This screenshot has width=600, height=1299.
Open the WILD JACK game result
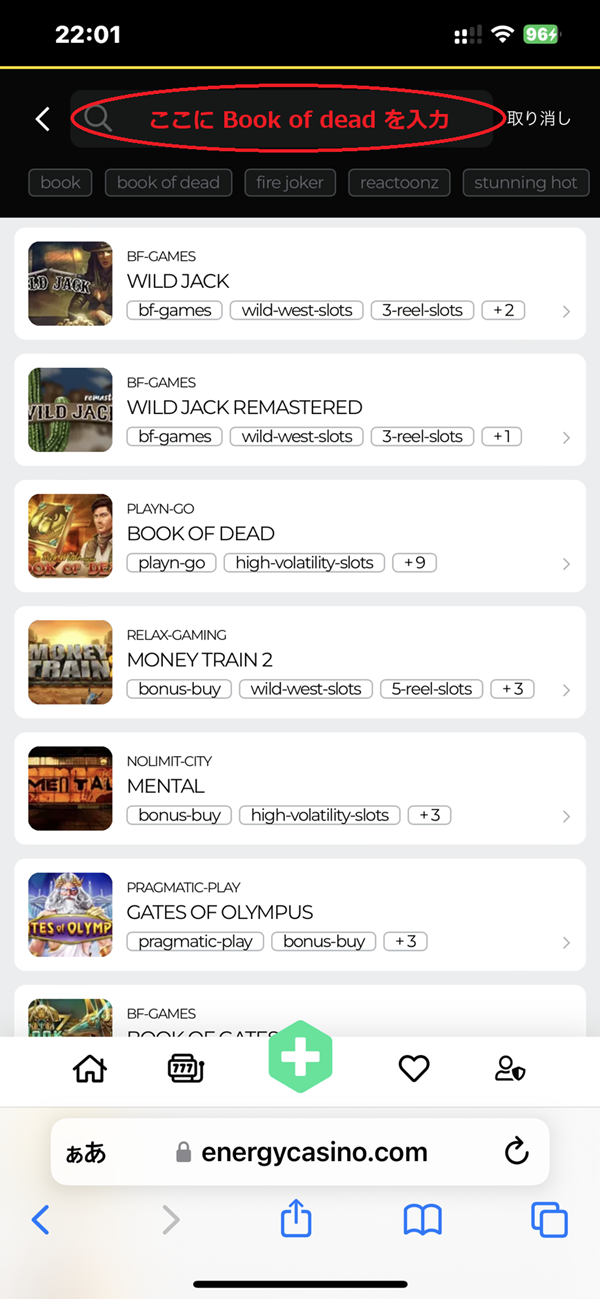(x=300, y=284)
